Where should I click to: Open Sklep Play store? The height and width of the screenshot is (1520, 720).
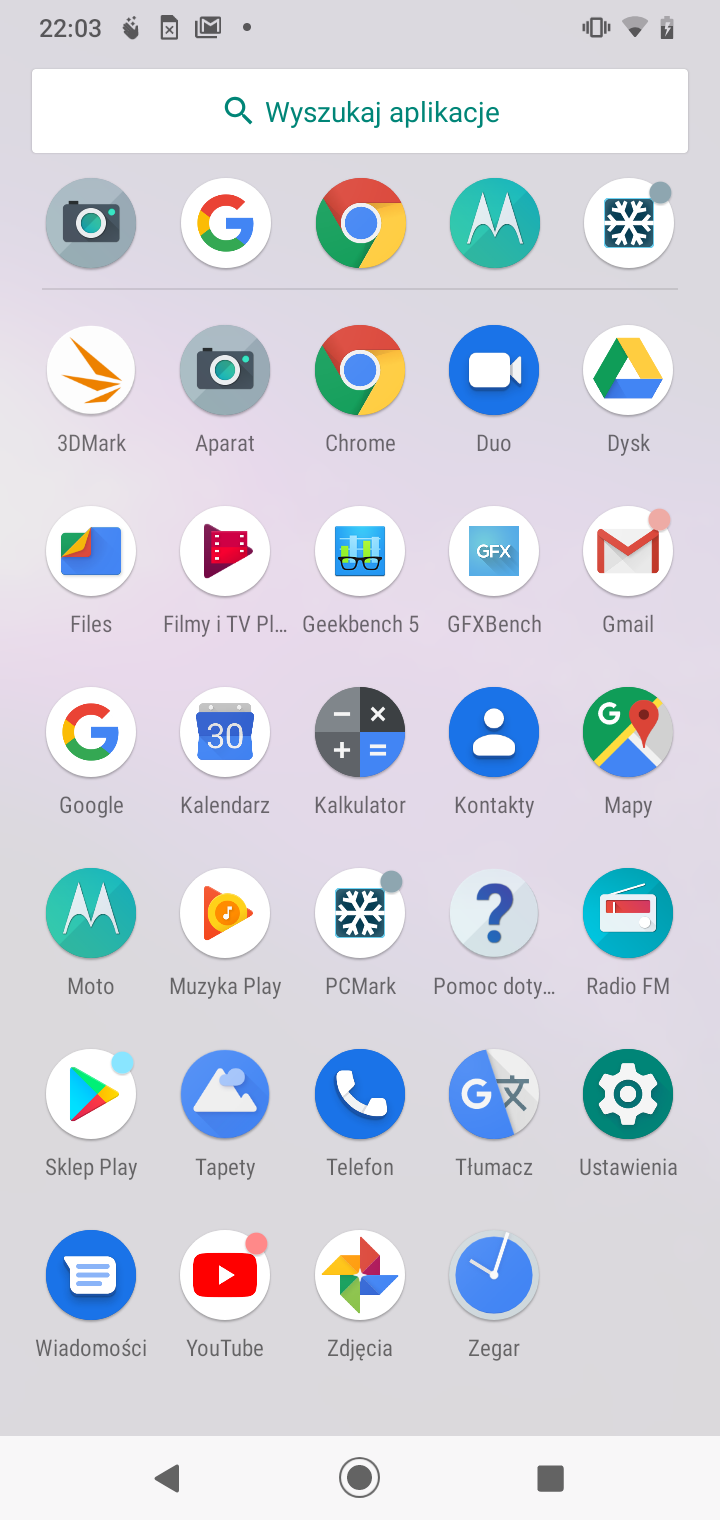(91, 1094)
